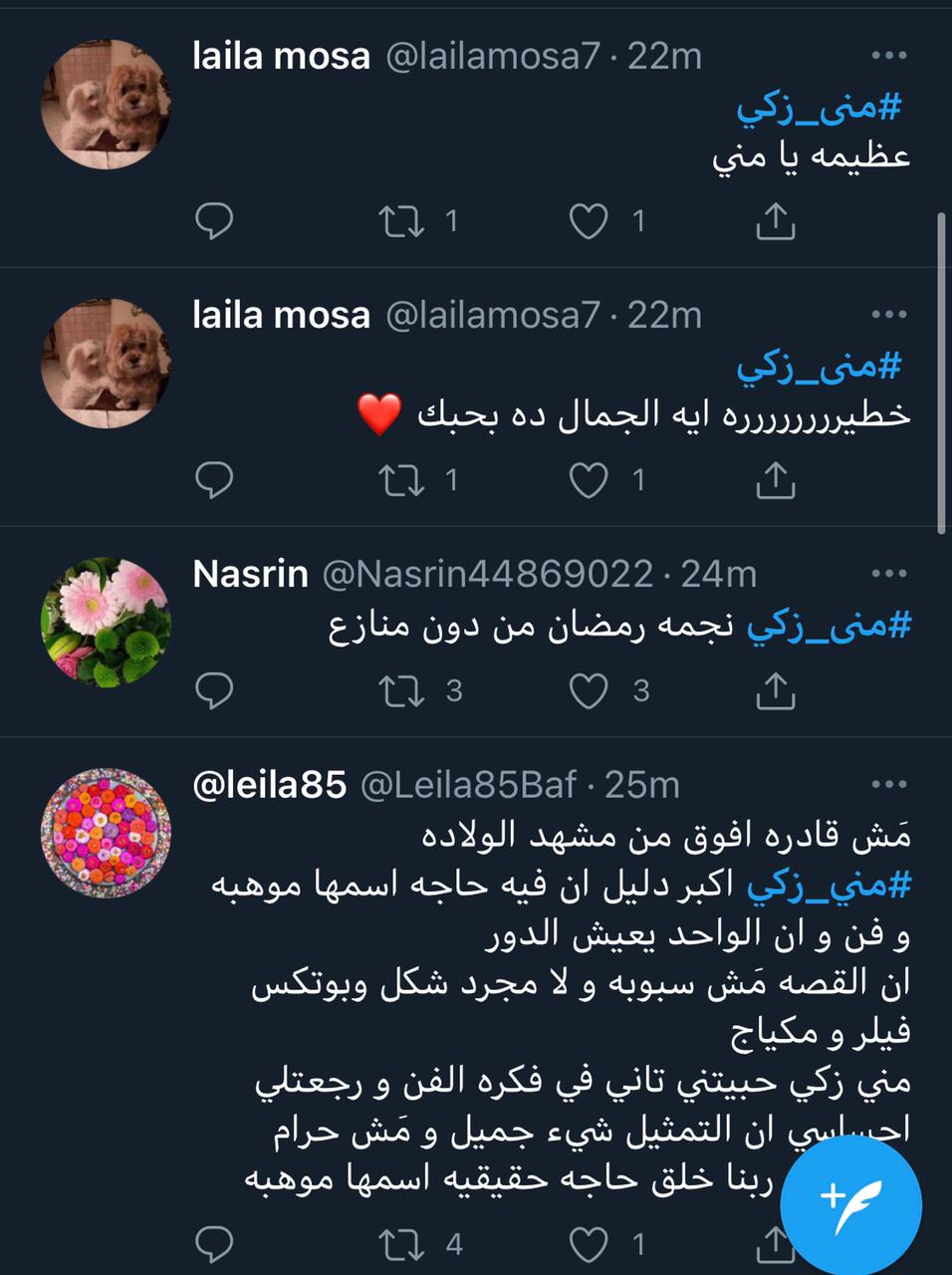Like Nasrin's tweet
This screenshot has height=1275, width=952.
tap(589, 690)
